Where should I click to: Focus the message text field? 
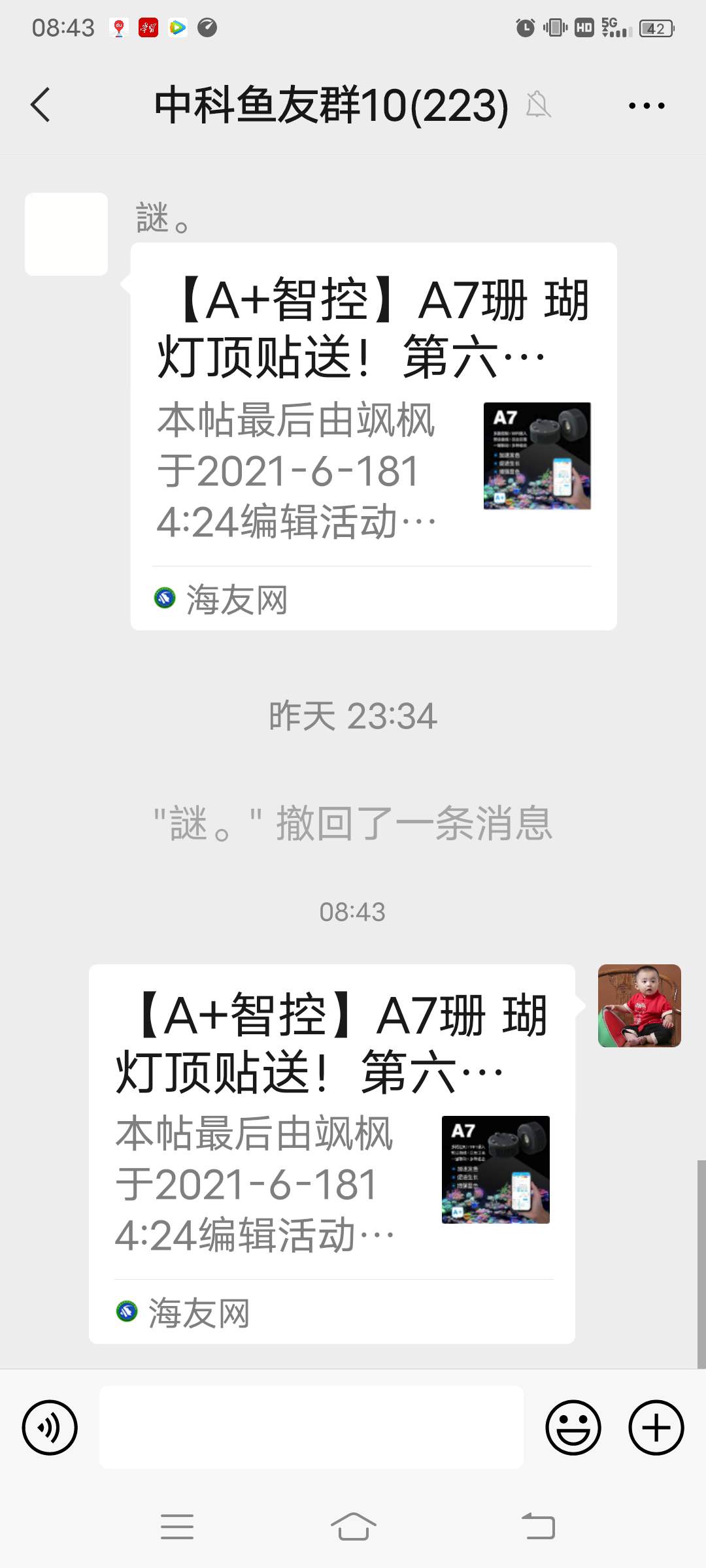tap(311, 1428)
